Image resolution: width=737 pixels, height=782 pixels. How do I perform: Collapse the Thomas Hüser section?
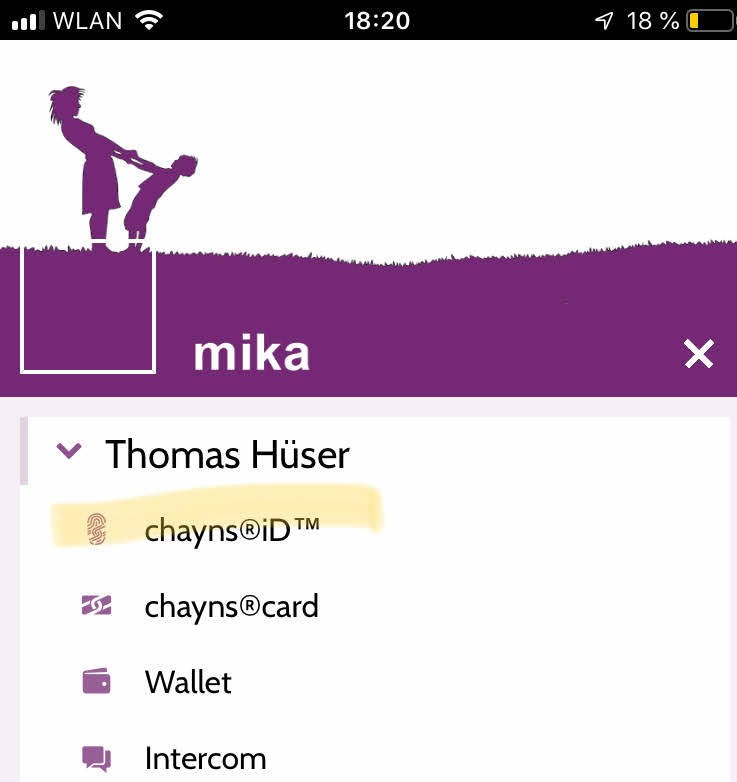[69, 452]
